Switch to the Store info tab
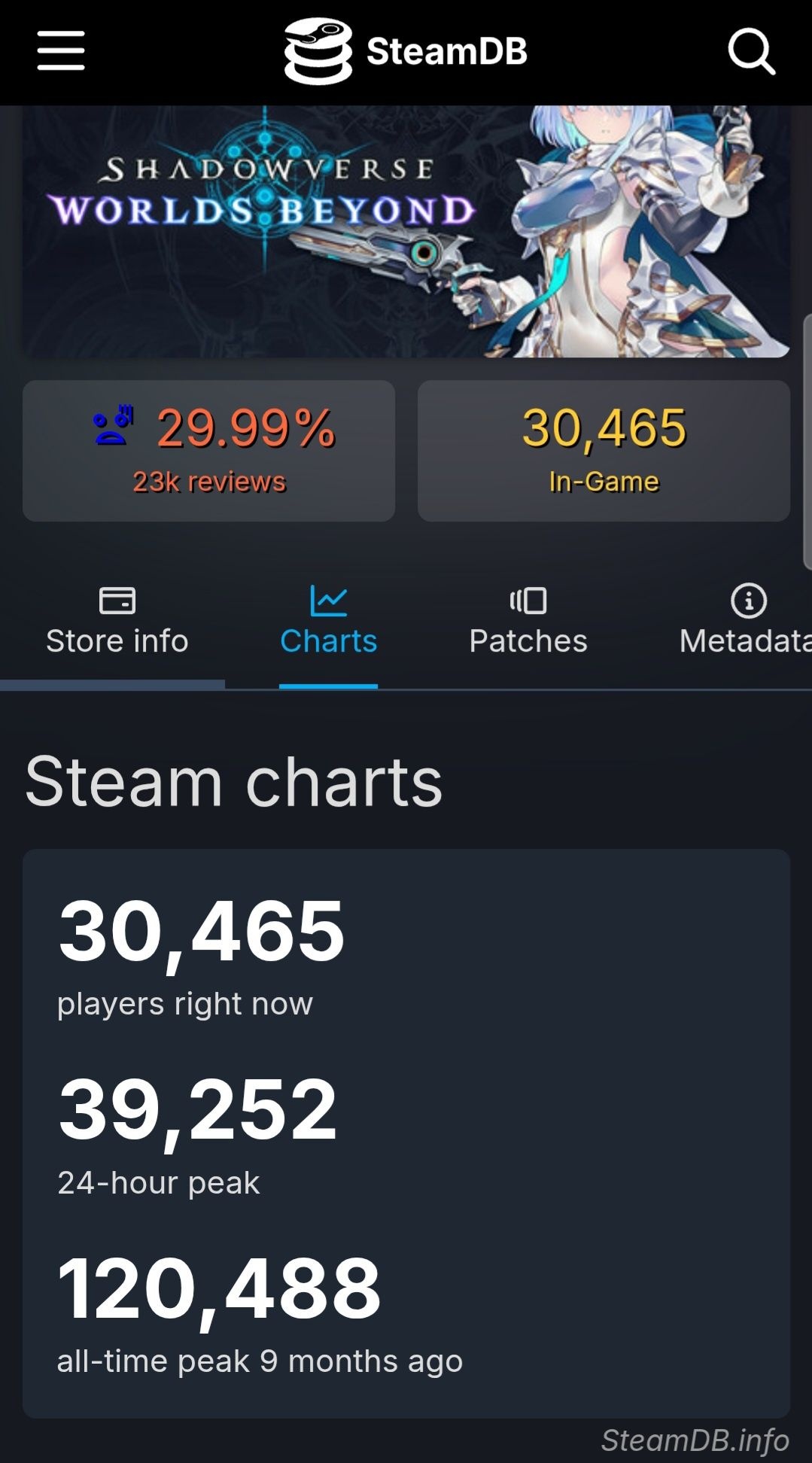Image resolution: width=812 pixels, height=1463 pixels. [x=117, y=622]
